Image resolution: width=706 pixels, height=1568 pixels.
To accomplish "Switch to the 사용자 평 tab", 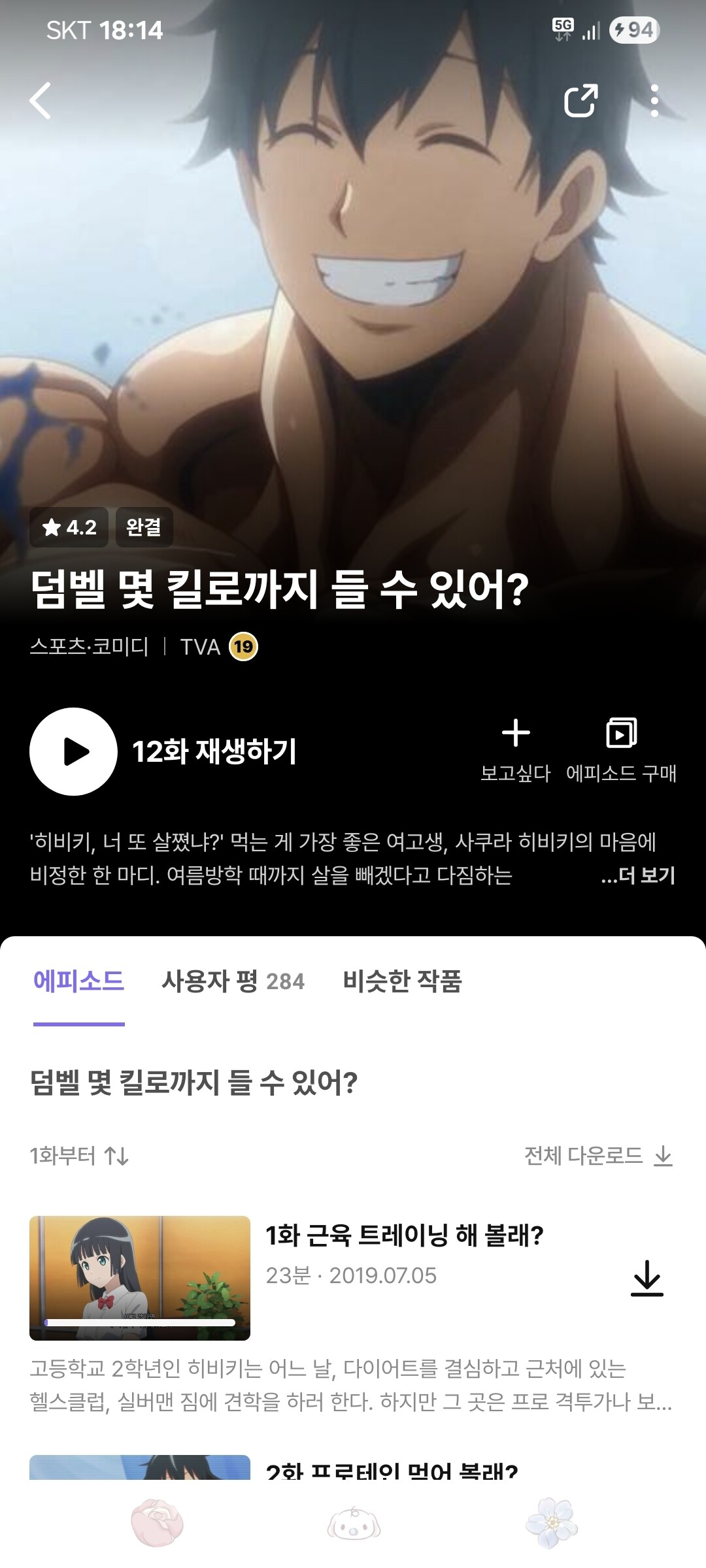I will pyautogui.click(x=233, y=981).
